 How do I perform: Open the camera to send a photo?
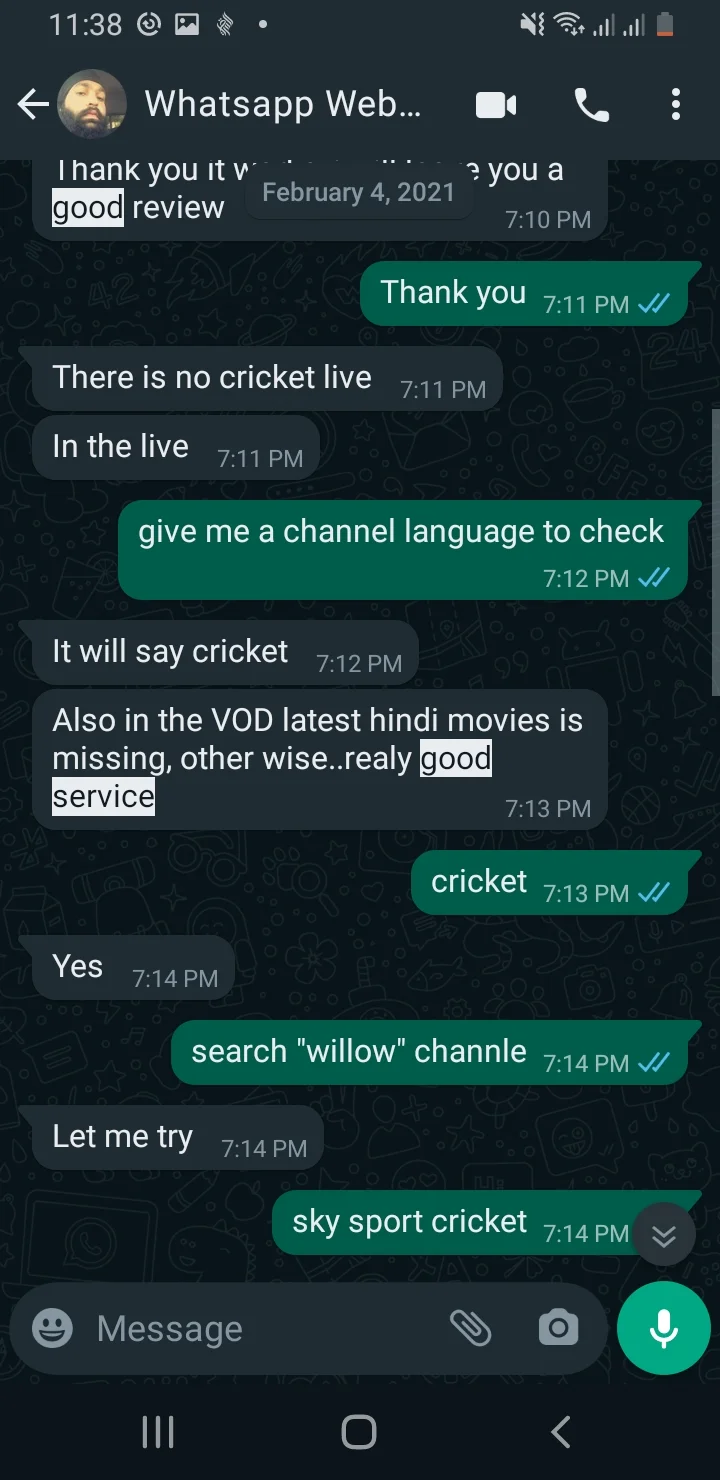pos(558,1328)
